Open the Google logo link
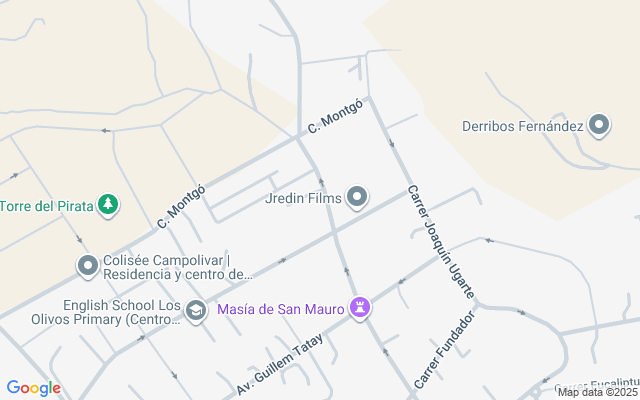Image resolution: width=640 pixels, height=400 pixels. 33,388
